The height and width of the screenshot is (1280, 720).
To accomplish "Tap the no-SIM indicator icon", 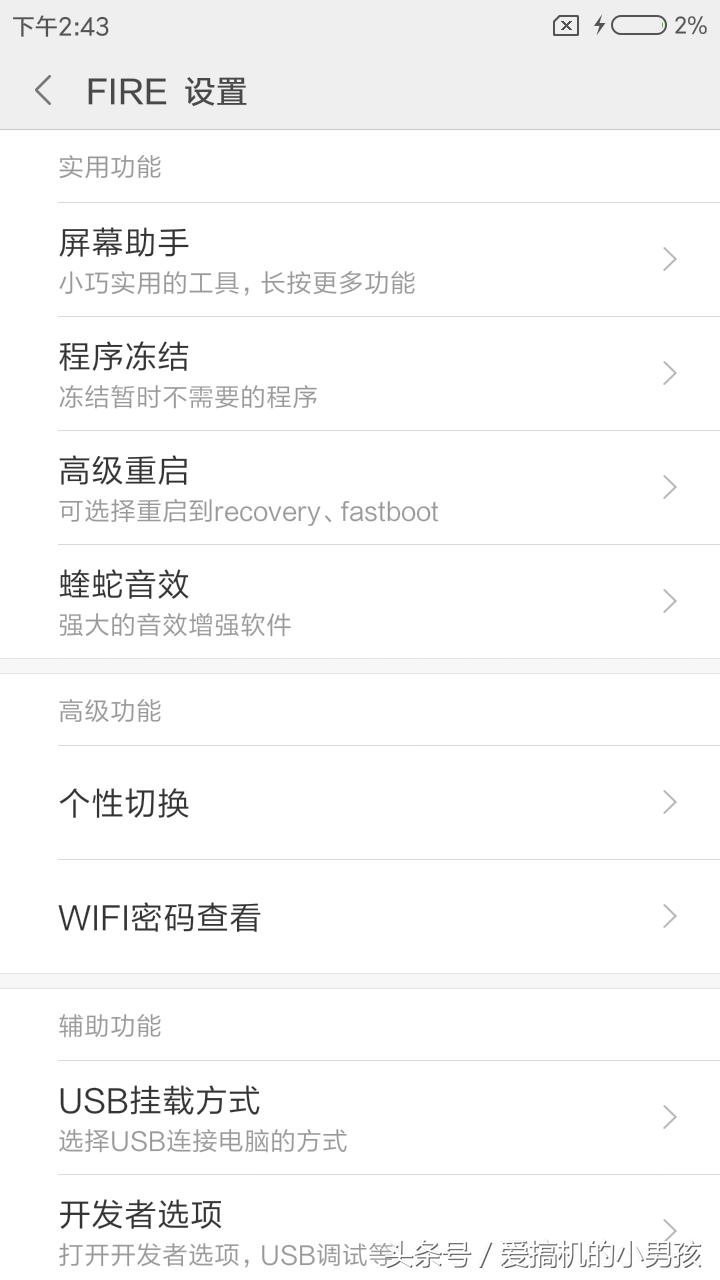I will (x=566, y=26).
